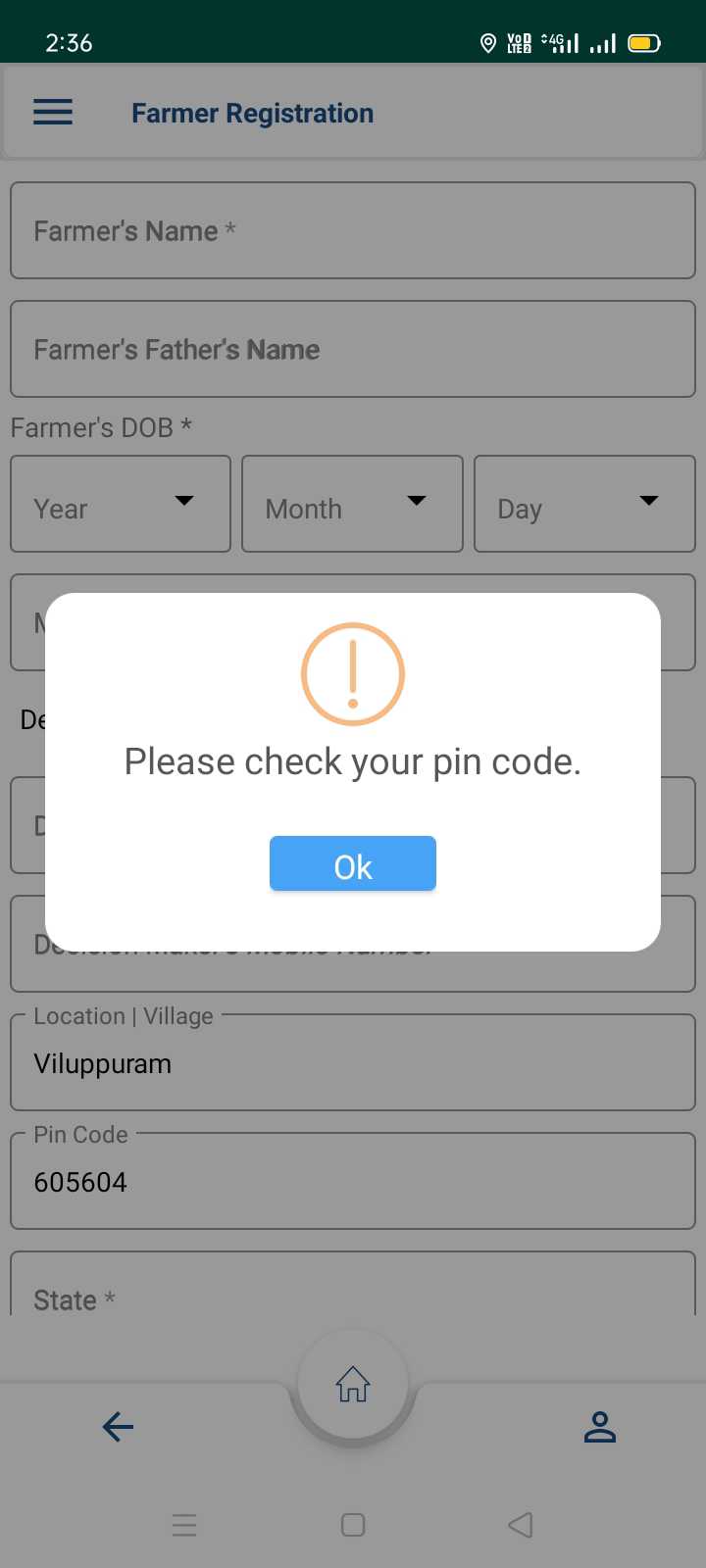Screen dimensions: 706x1568
Task: Open the profile icon in bottom bar
Action: click(600, 1427)
